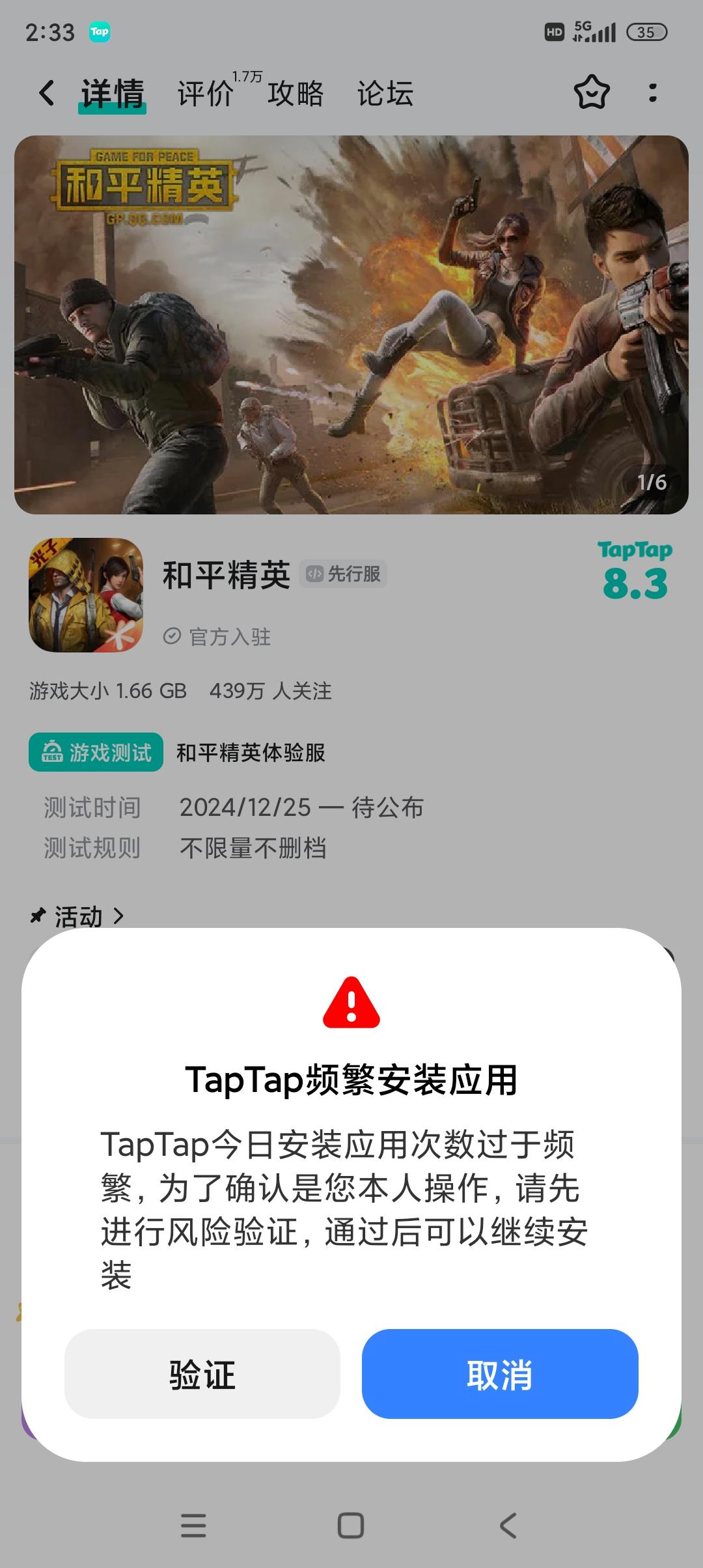The width and height of the screenshot is (703, 1568).
Task: Open the favorites star icon
Action: click(591, 94)
